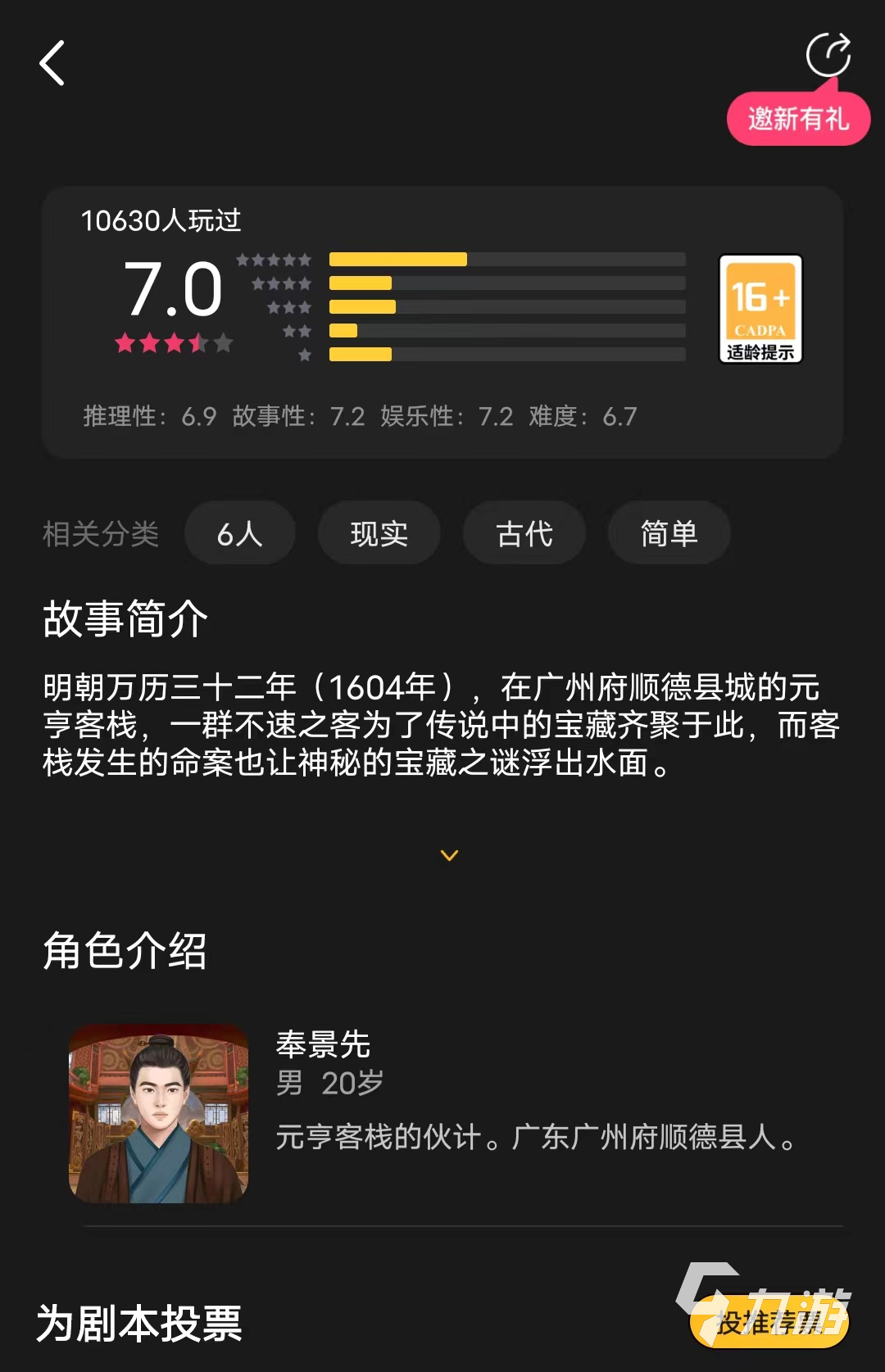Tap the 简单 category chip
Image resolution: width=885 pixels, height=1372 pixels.
[x=669, y=533]
